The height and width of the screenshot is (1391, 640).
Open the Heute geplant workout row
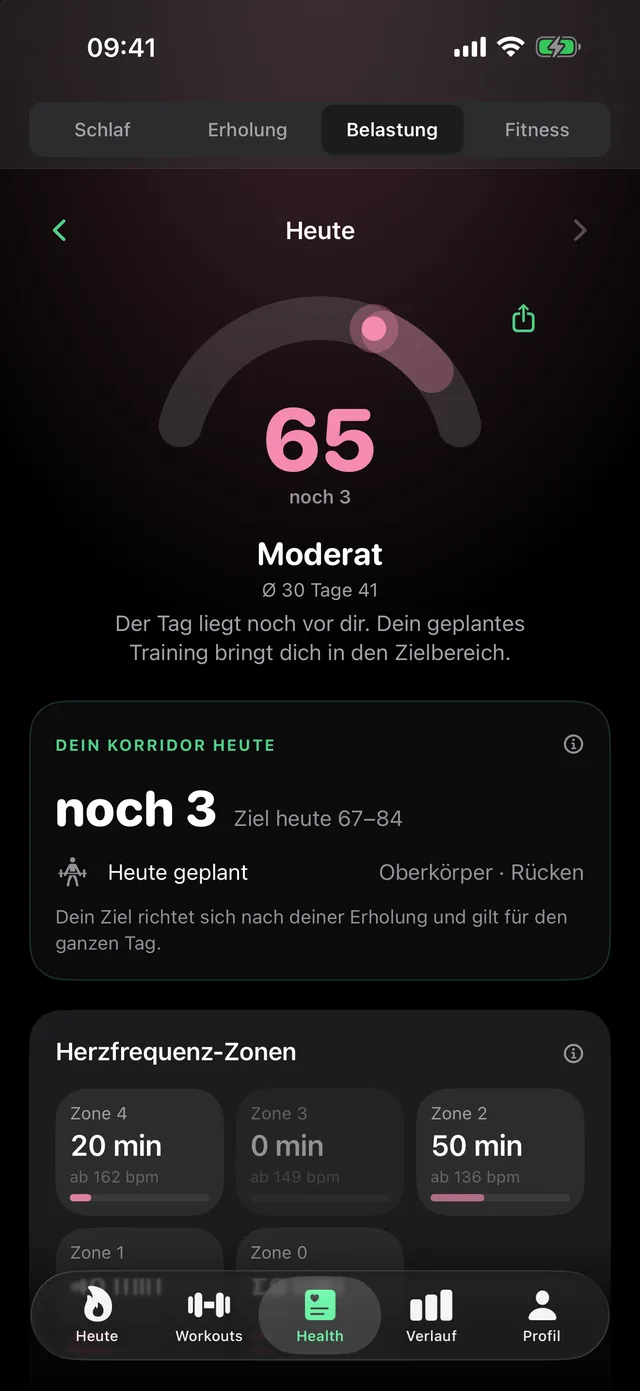[x=320, y=873]
